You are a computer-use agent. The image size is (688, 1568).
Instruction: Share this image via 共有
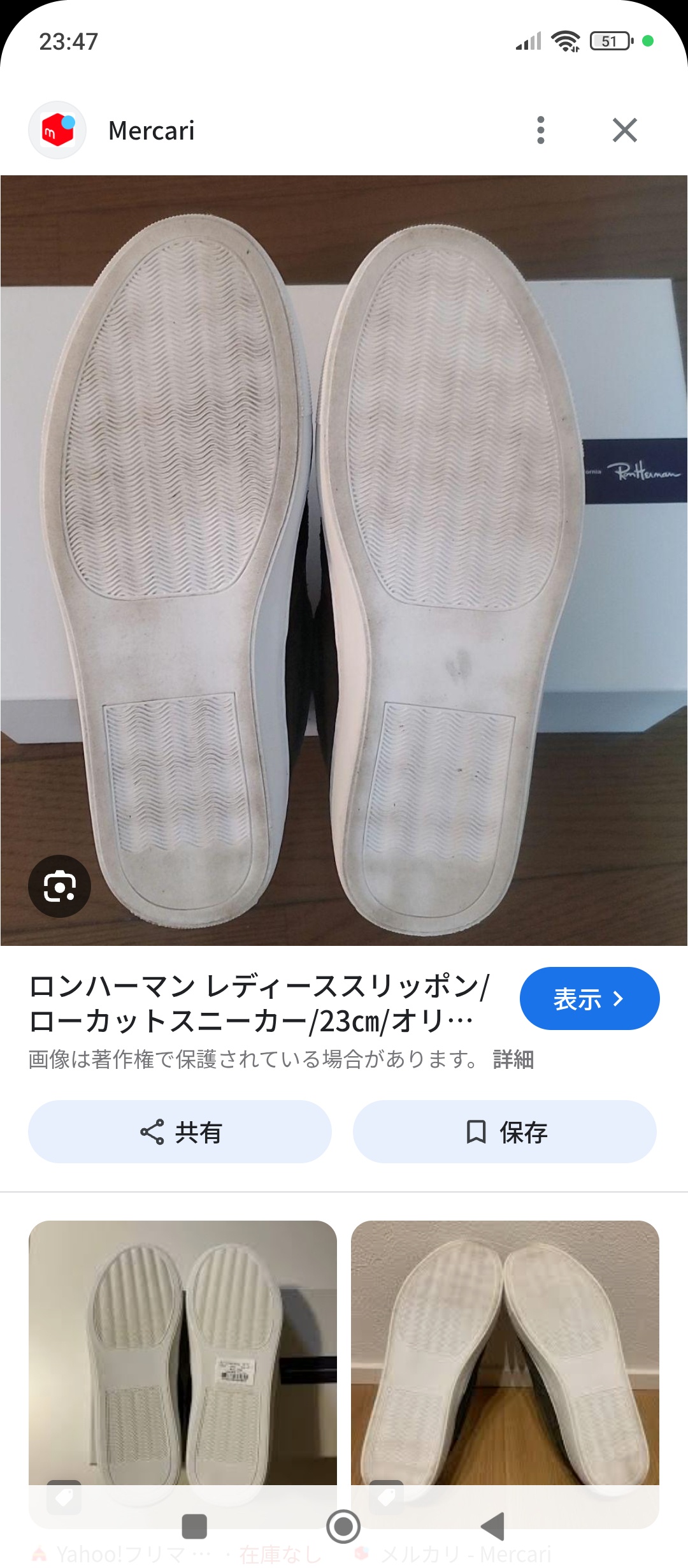[x=180, y=1131]
